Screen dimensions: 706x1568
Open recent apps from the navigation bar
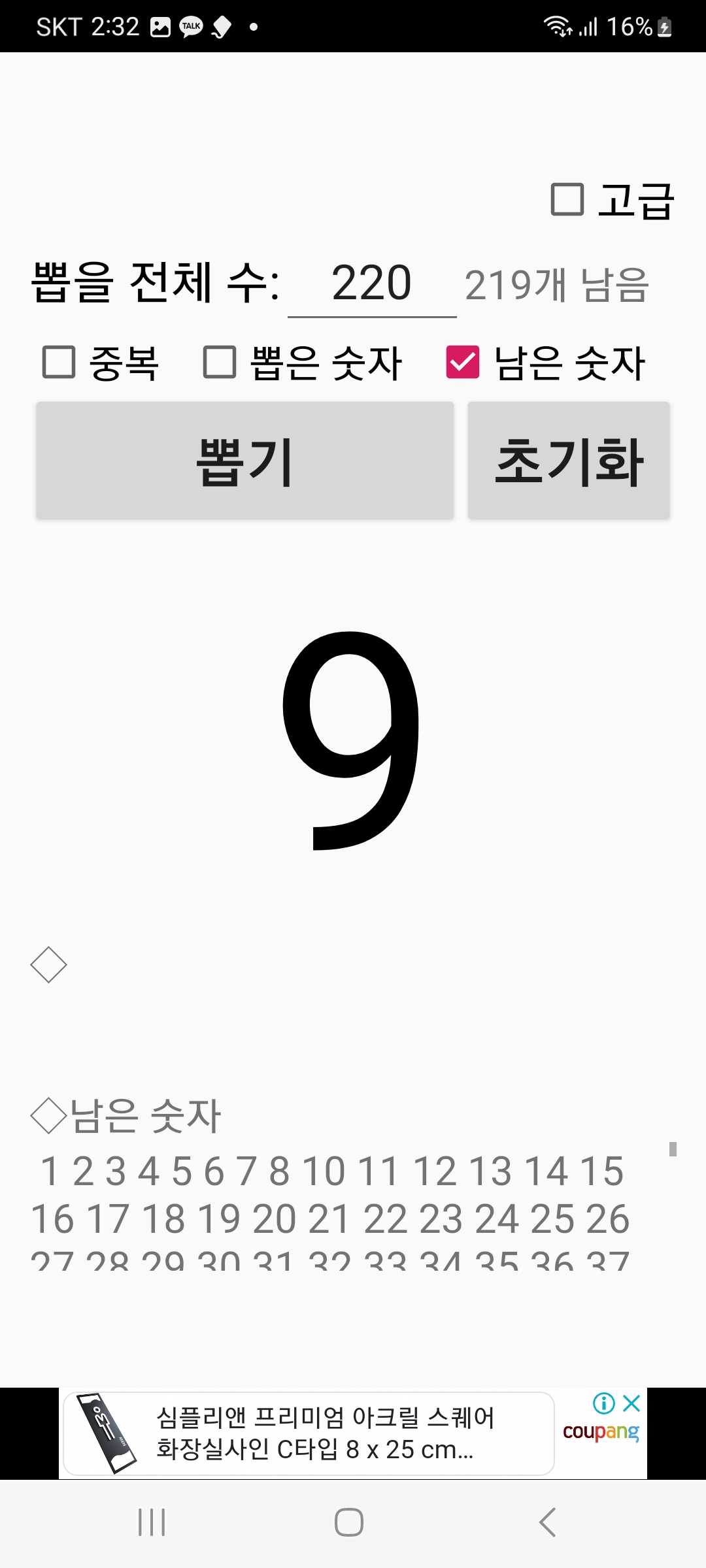152,1522
